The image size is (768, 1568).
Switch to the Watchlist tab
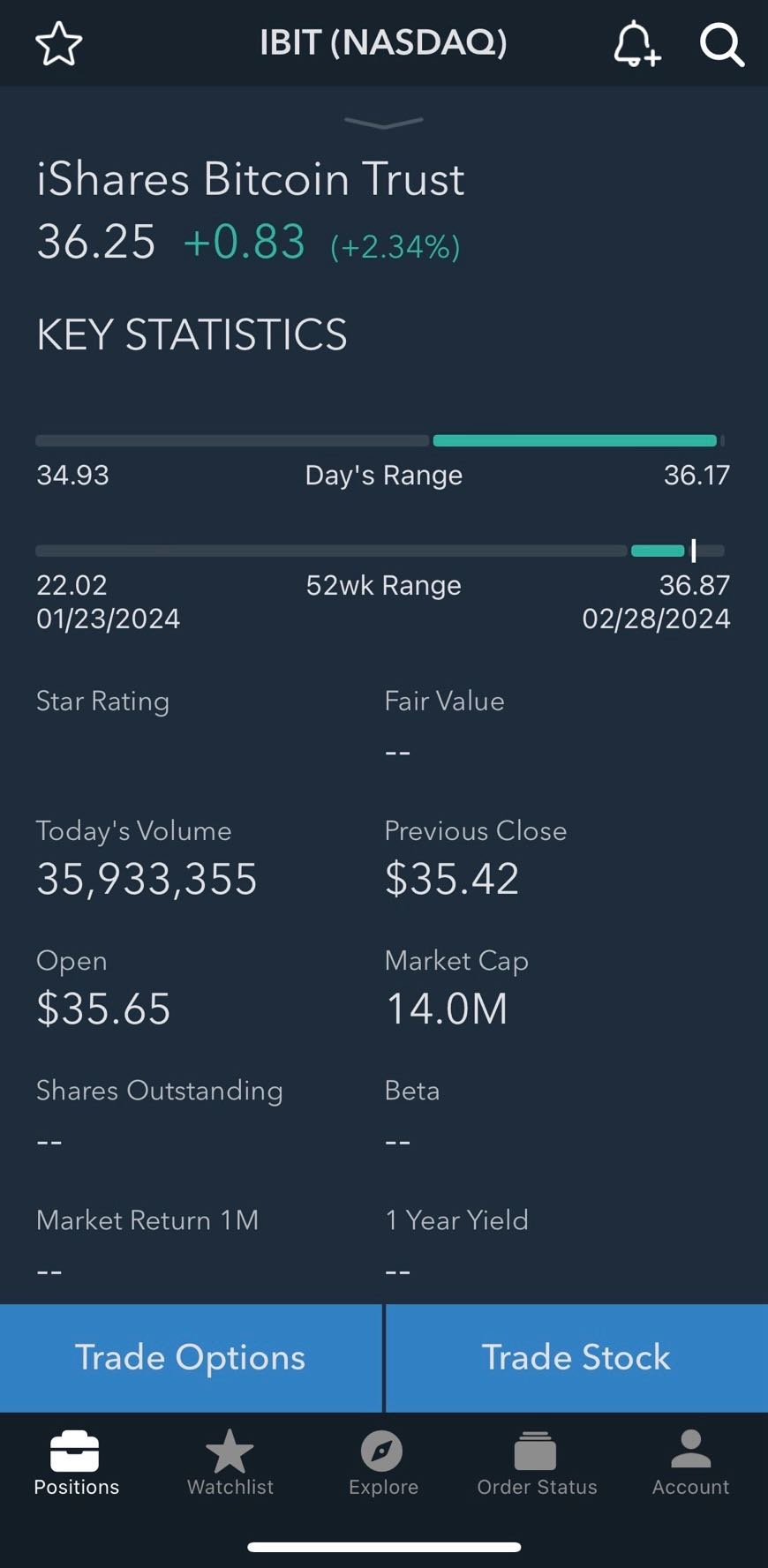tap(230, 1465)
